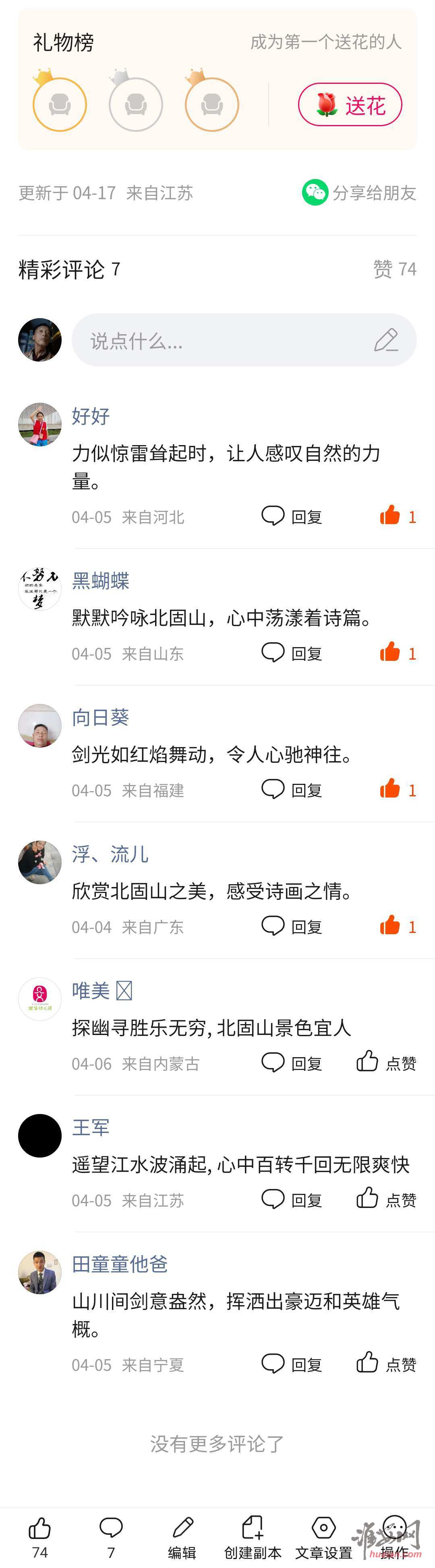Tap the bottom bar like button showing 74
This screenshot has width=435, height=1568.
pos(40,1536)
